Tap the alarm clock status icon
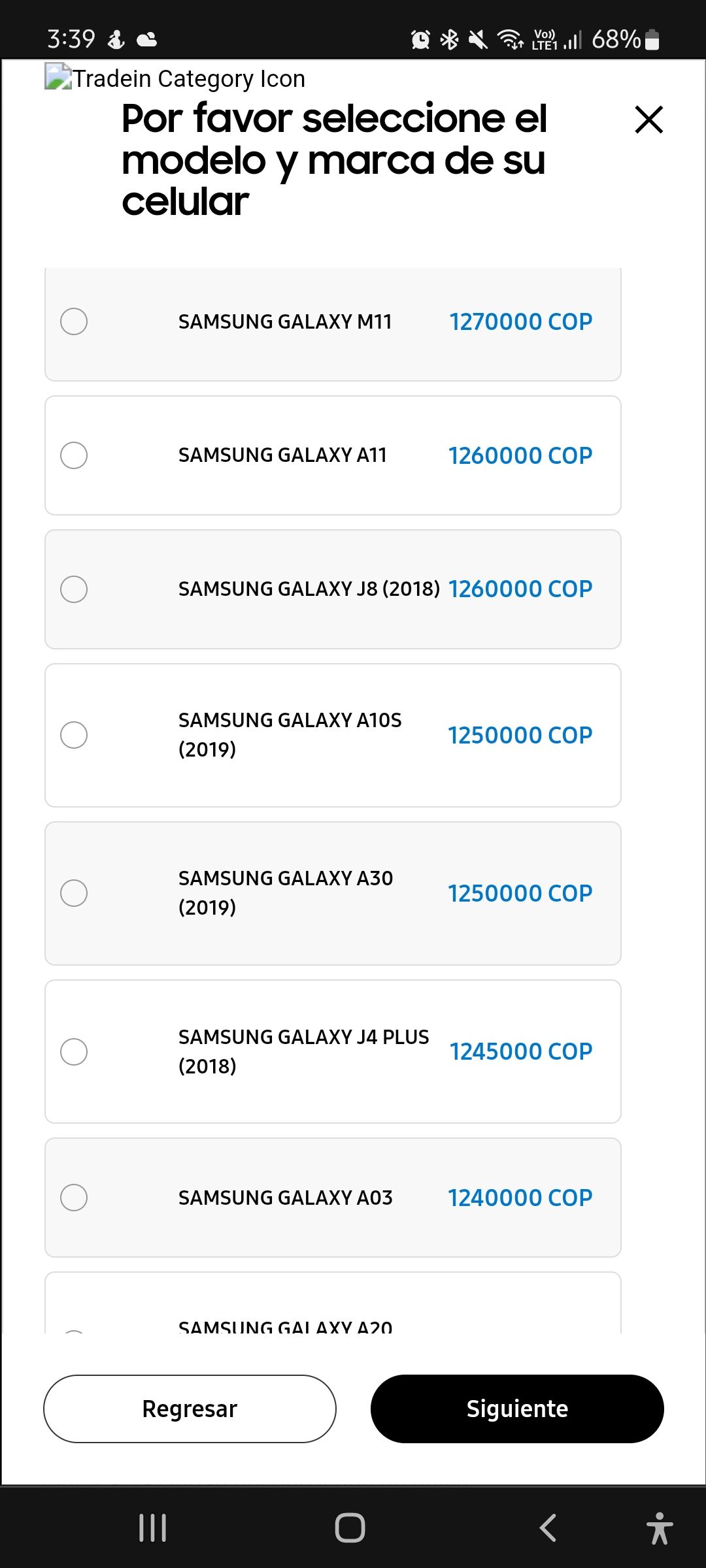The height and width of the screenshot is (1568, 706). tap(420, 41)
